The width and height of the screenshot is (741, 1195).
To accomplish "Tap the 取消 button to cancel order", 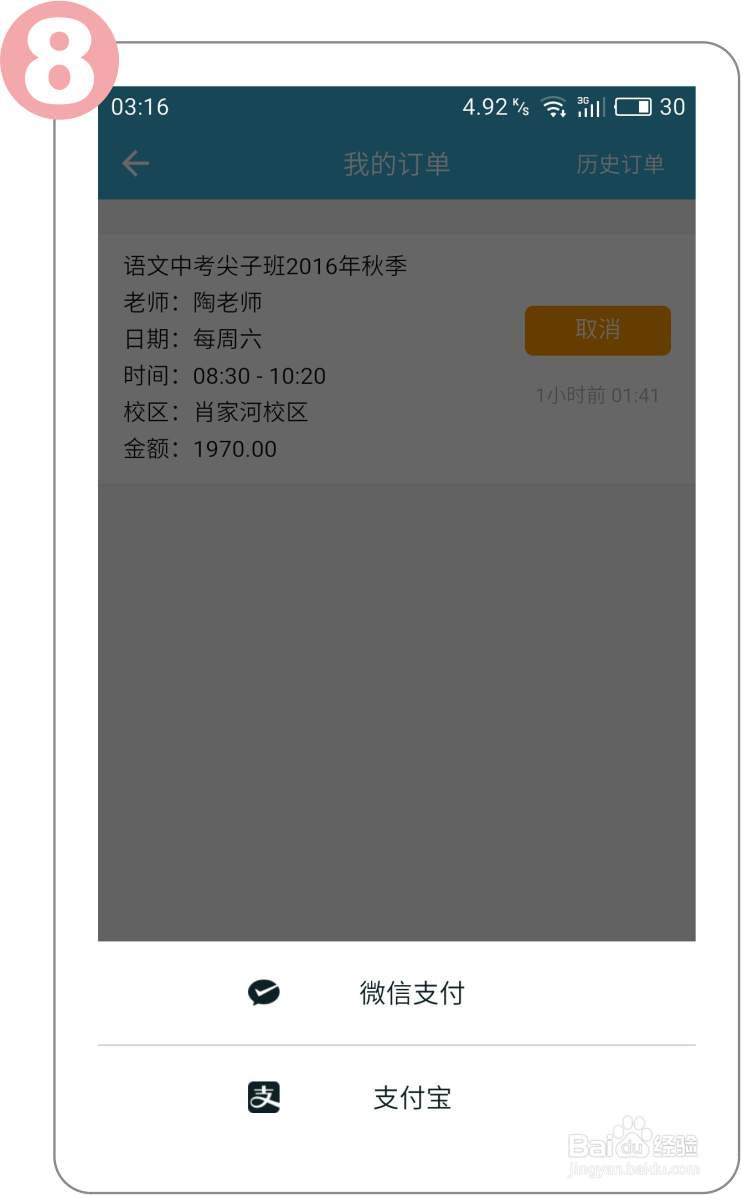I will coord(597,330).
